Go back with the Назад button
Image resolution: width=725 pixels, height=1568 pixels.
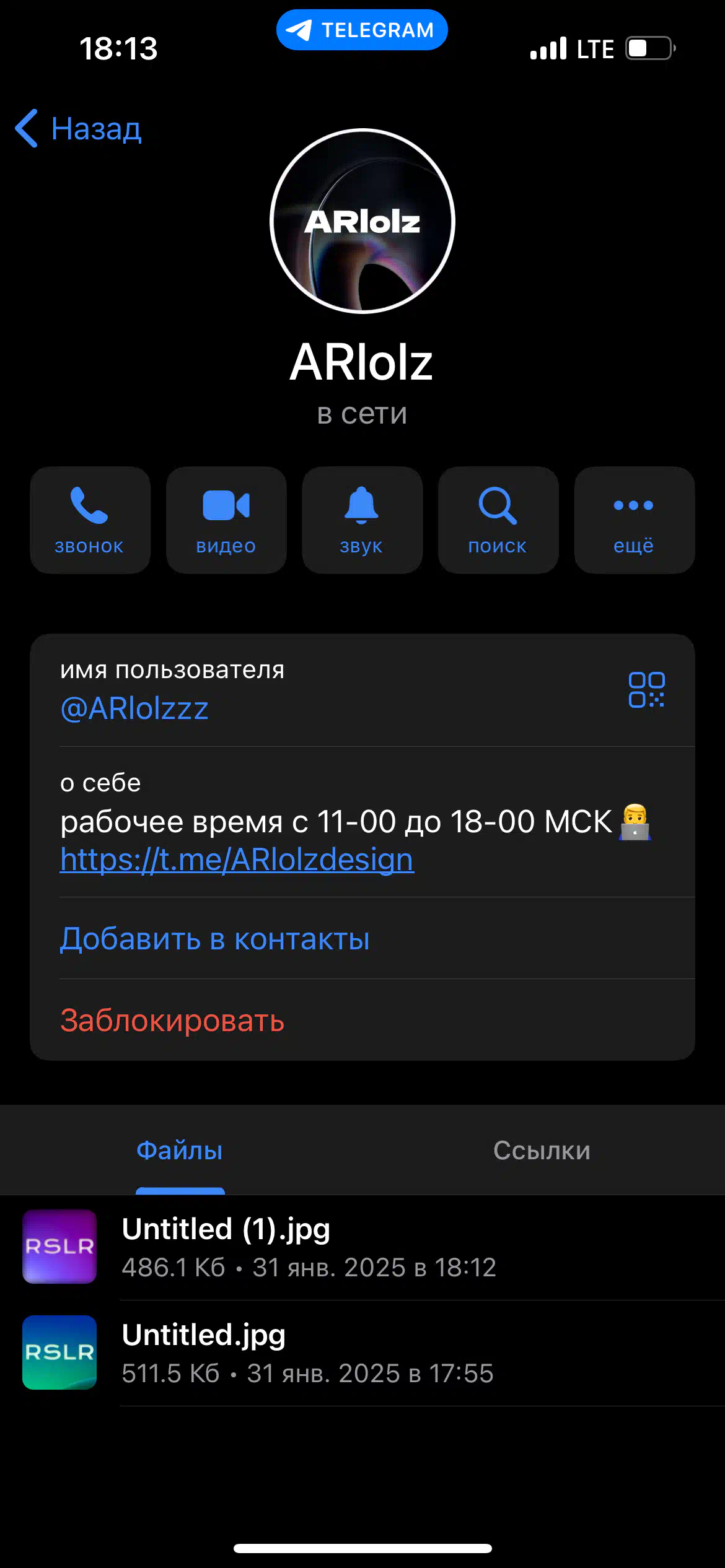click(x=79, y=129)
